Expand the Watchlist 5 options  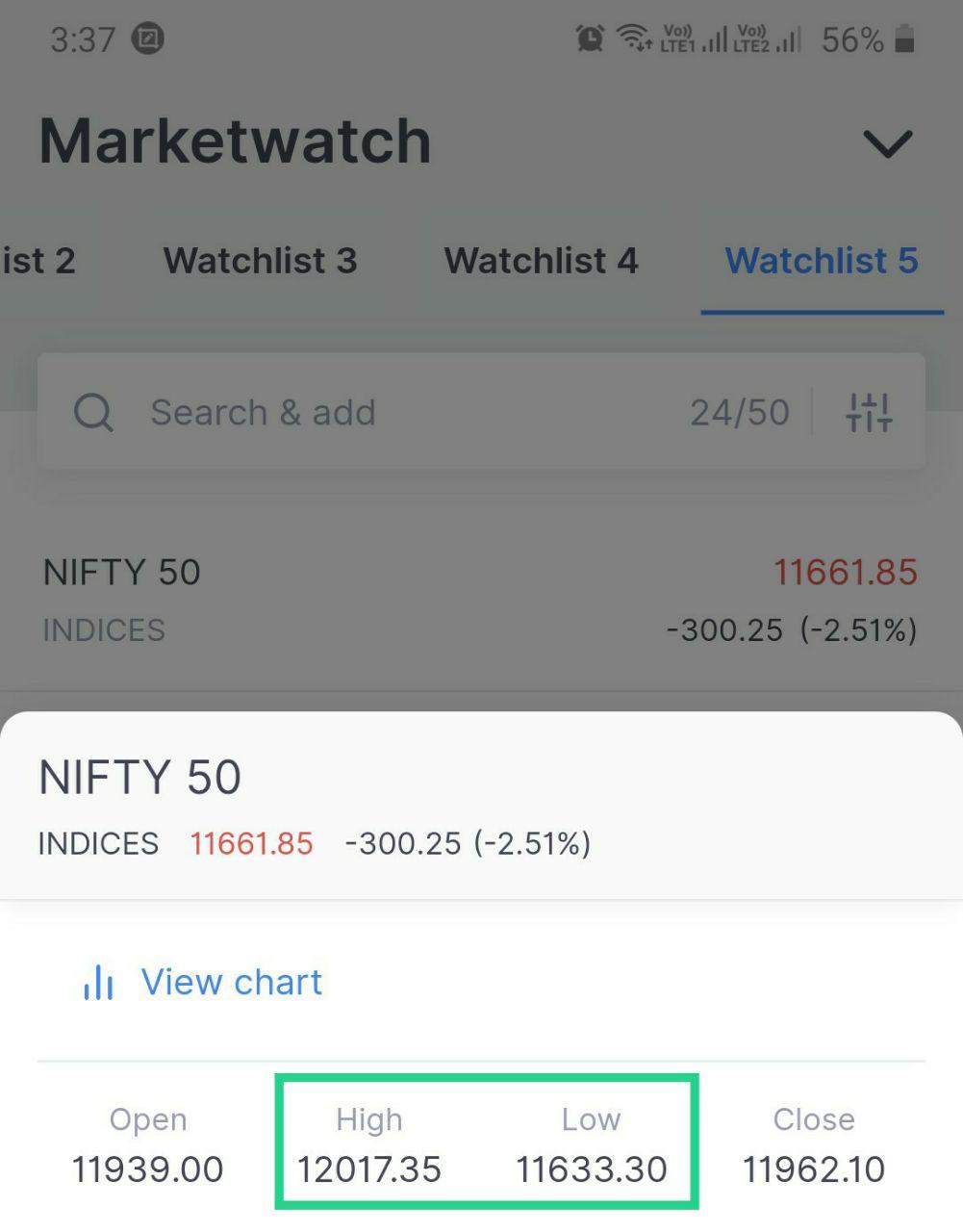822,261
